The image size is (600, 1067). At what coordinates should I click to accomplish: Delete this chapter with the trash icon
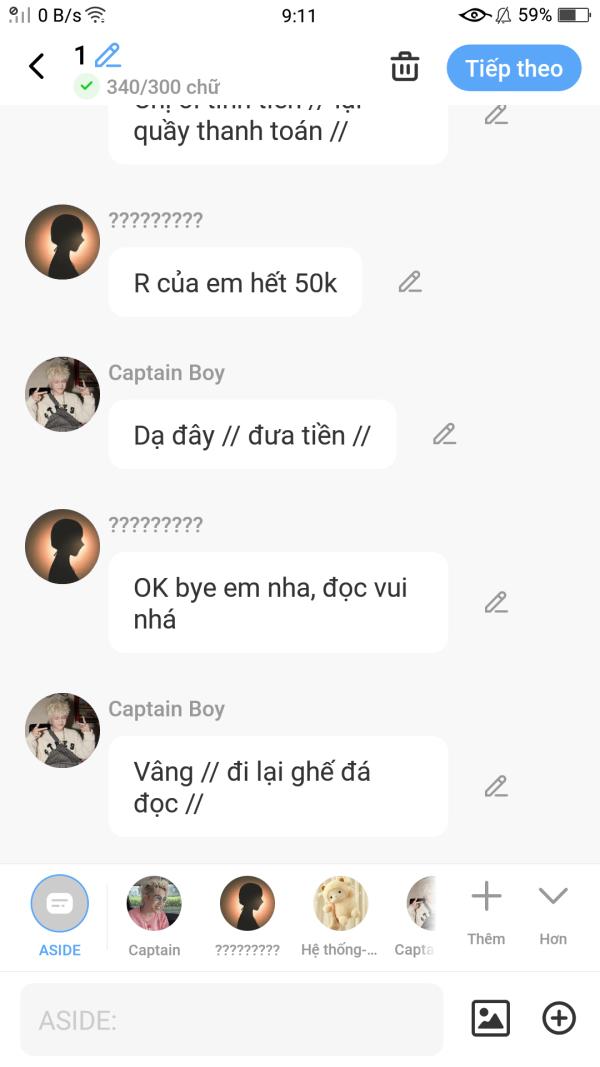[x=404, y=68]
